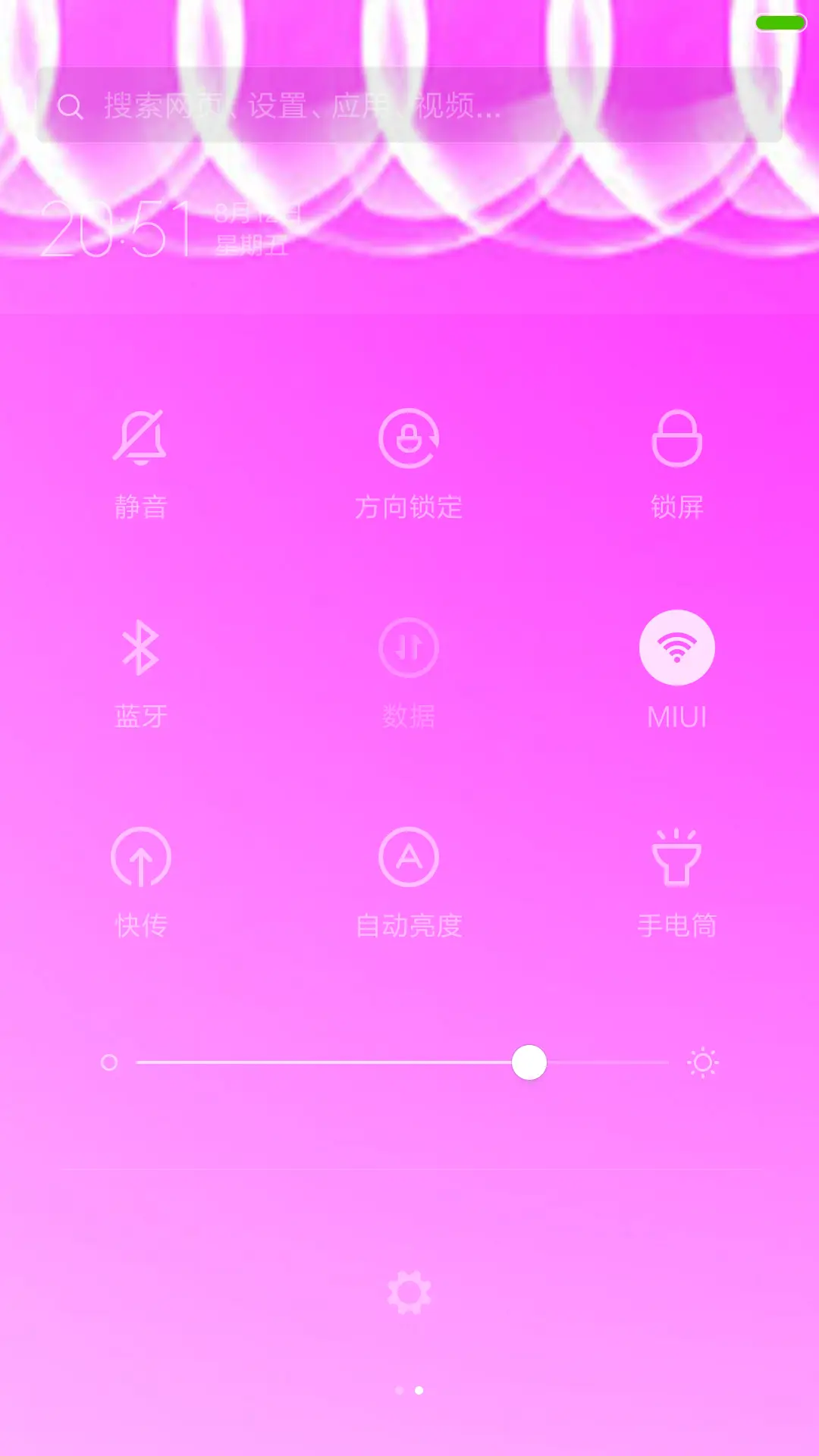819x1456 pixels.
Task: Open the MIUI Wi-Fi settings icon
Action: point(677,646)
